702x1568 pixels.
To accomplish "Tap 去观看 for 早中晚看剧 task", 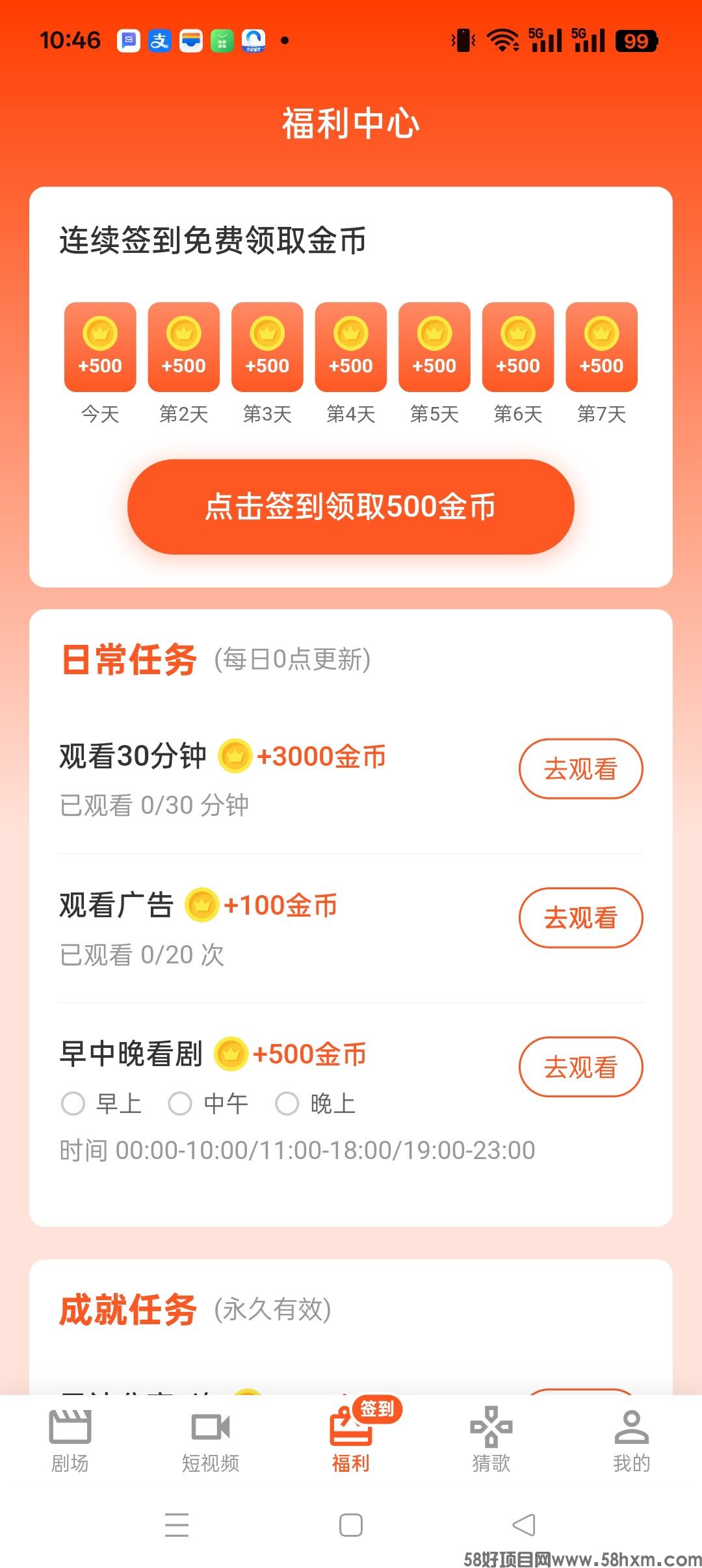I will [580, 1067].
